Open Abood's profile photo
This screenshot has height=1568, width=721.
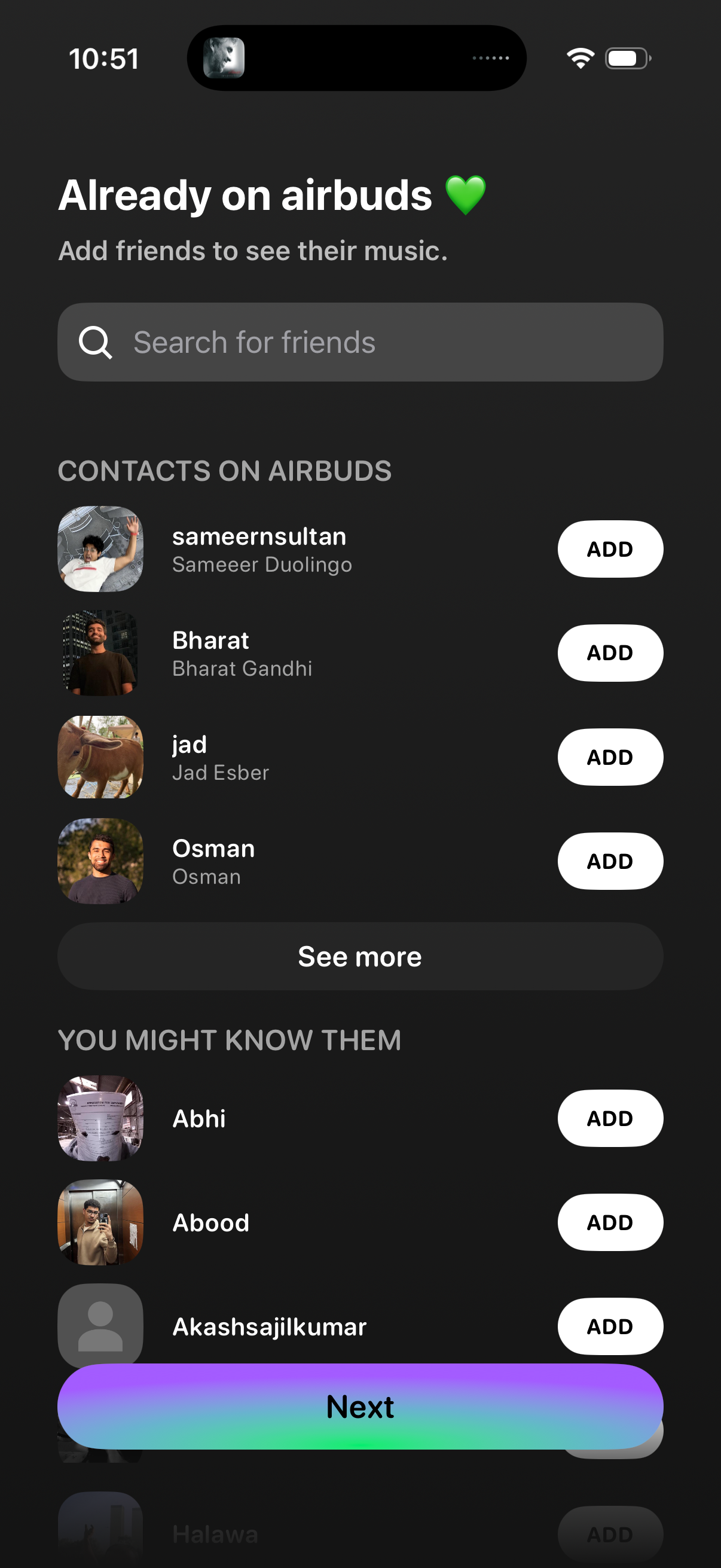[99, 1223]
